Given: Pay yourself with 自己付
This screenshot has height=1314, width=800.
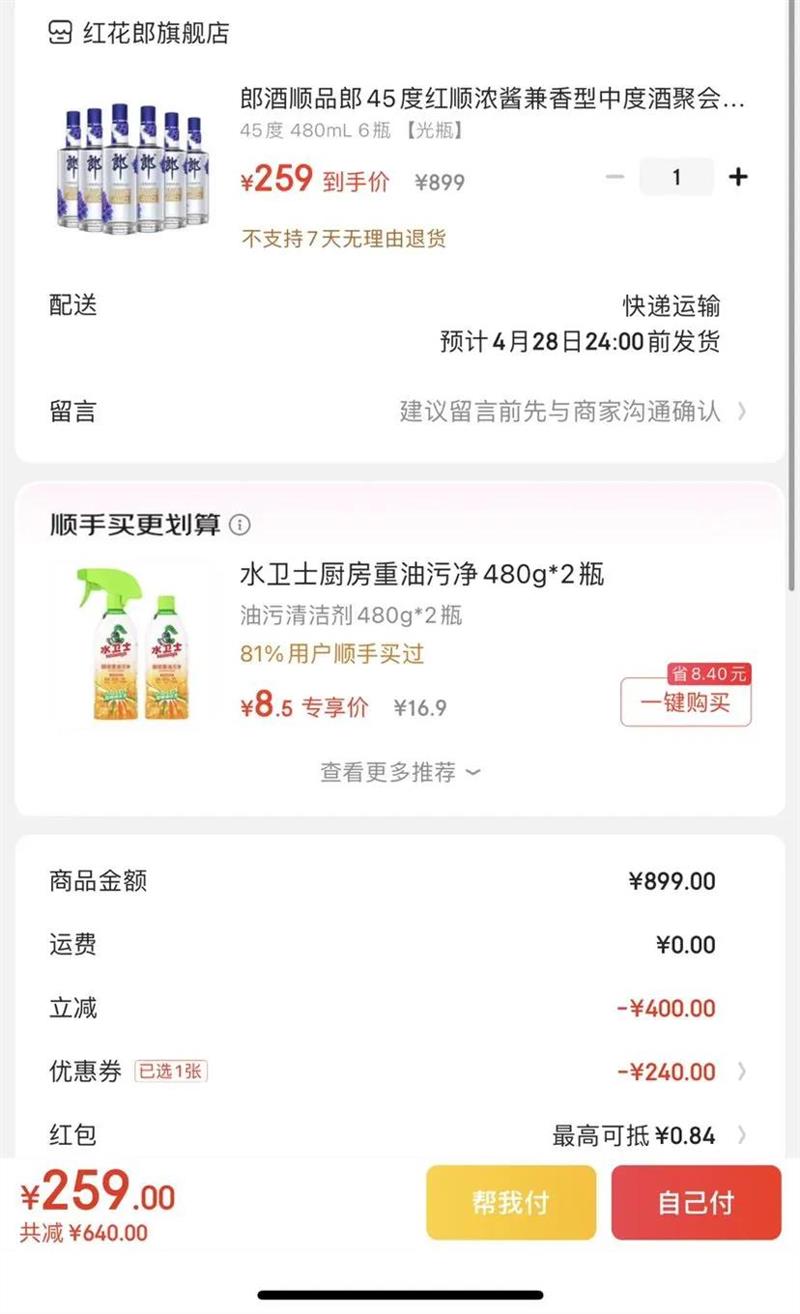Looking at the screenshot, I should 696,1202.
